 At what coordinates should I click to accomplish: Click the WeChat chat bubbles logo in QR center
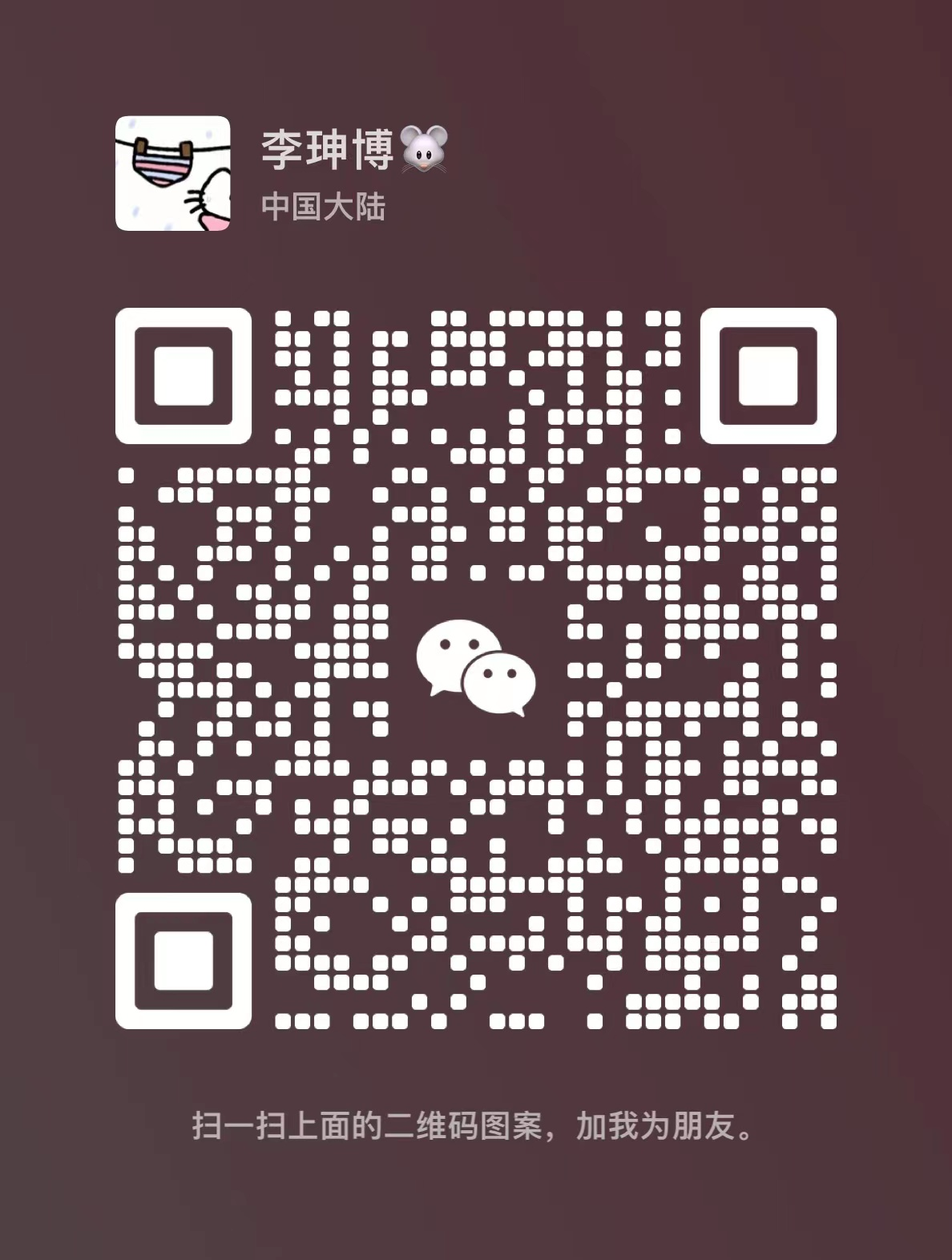pyautogui.click(x=476, y=665)
